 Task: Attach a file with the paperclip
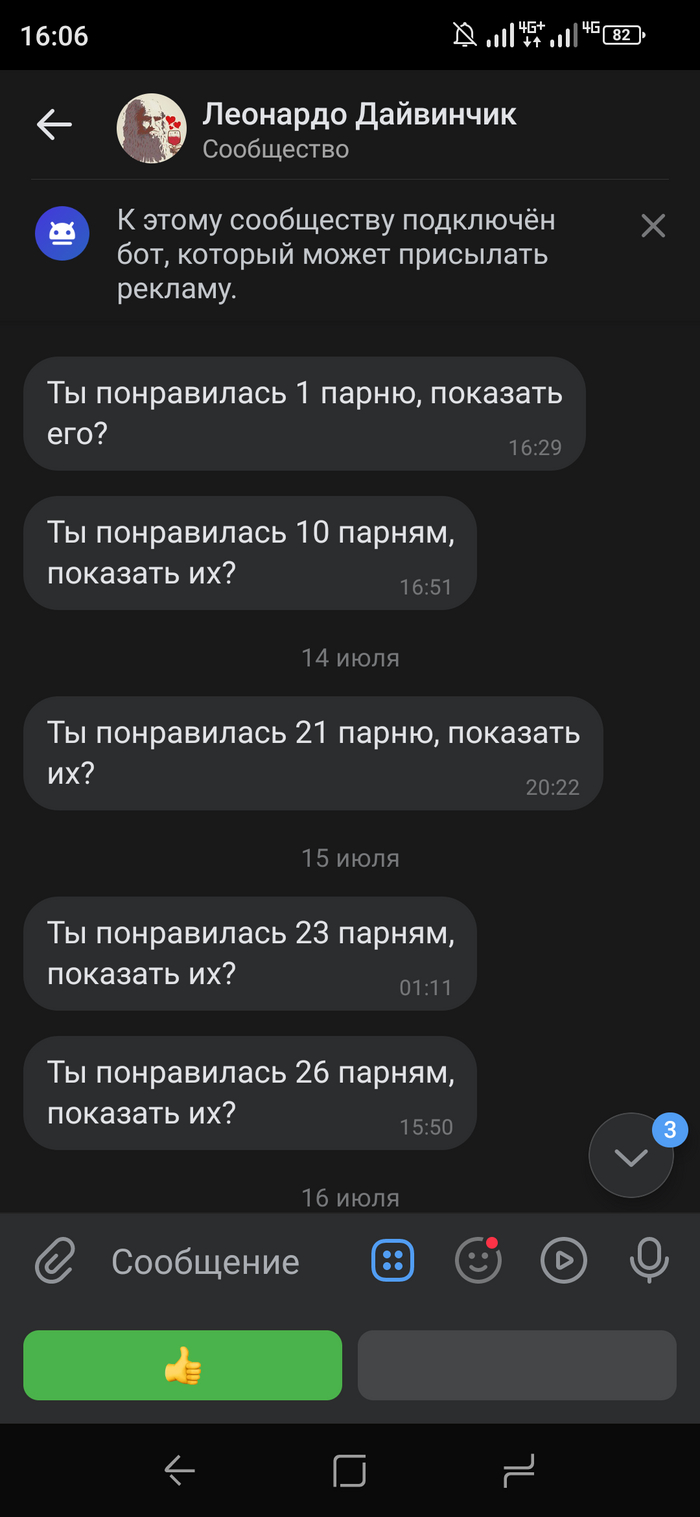(55, 1261)
